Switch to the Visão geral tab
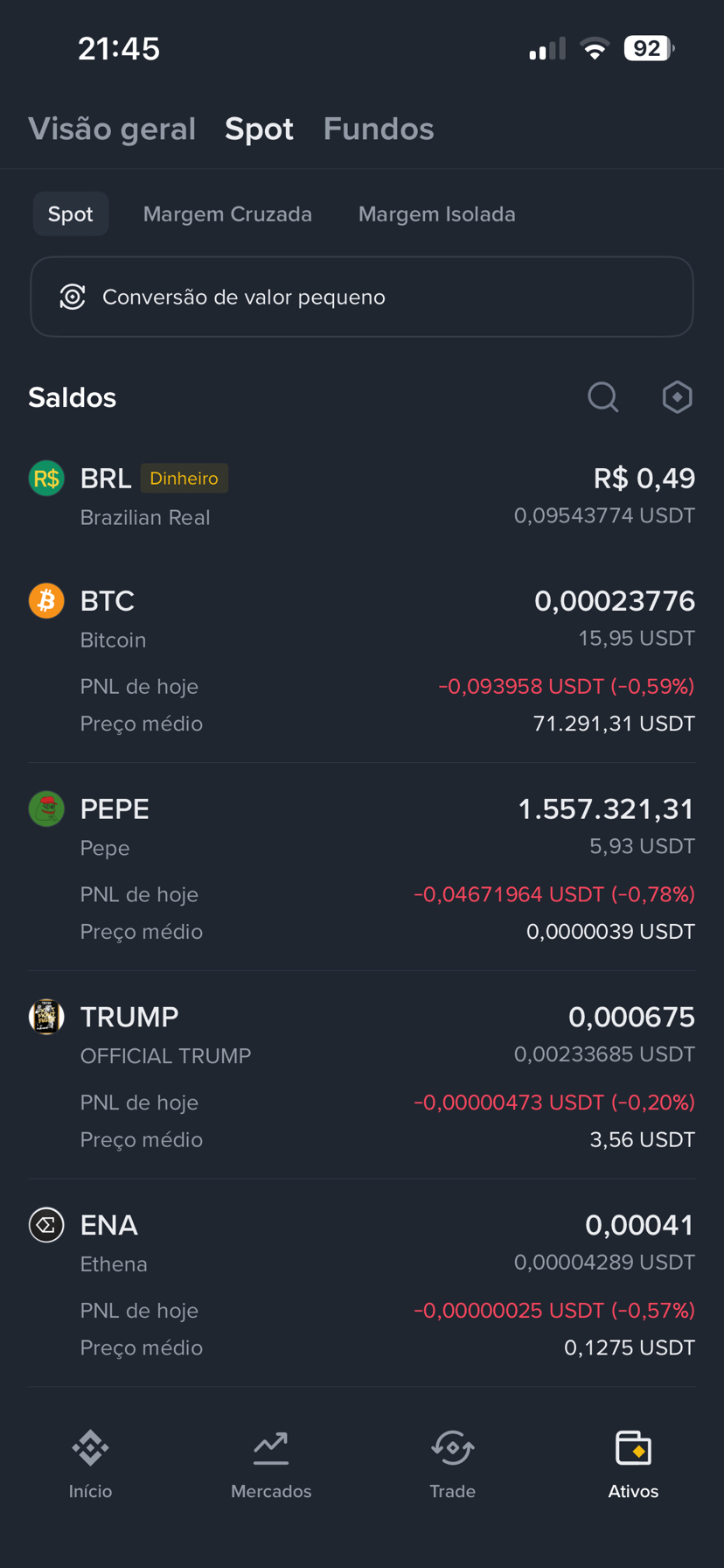This screenshot has height=1568, width=724. (112, 129)
